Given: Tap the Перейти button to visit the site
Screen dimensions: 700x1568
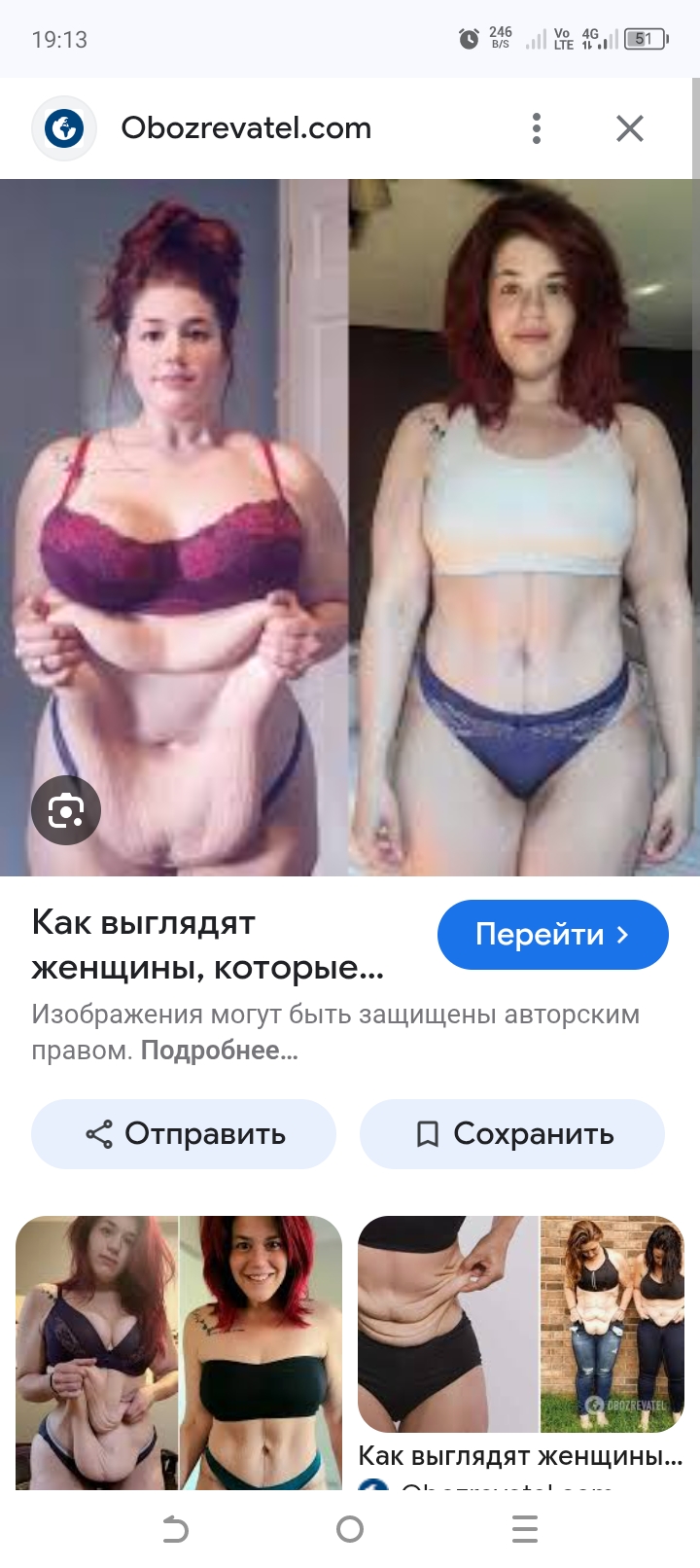Looking at the screenshot, I should click(x=552, y=935).
